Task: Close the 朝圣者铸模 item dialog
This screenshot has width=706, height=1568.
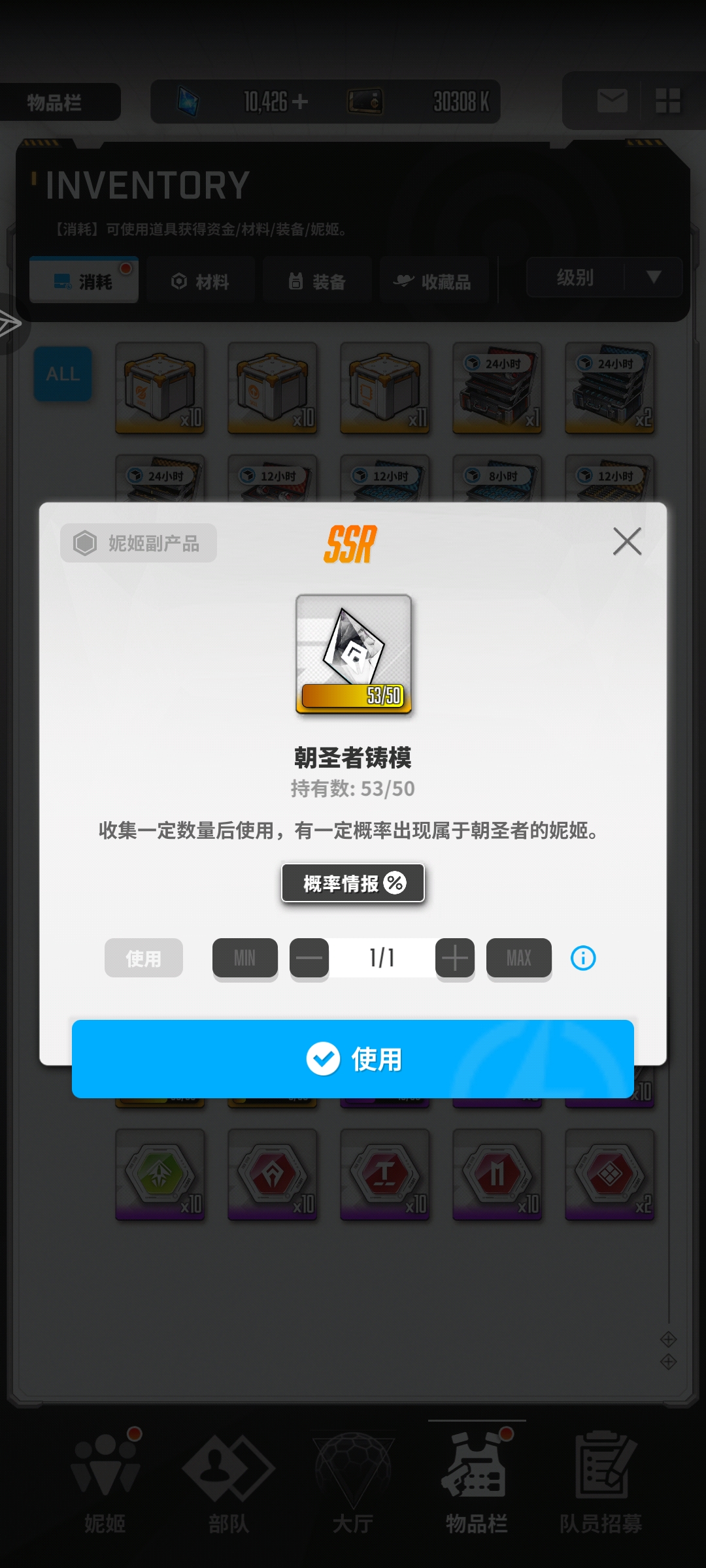Action: 627,542
